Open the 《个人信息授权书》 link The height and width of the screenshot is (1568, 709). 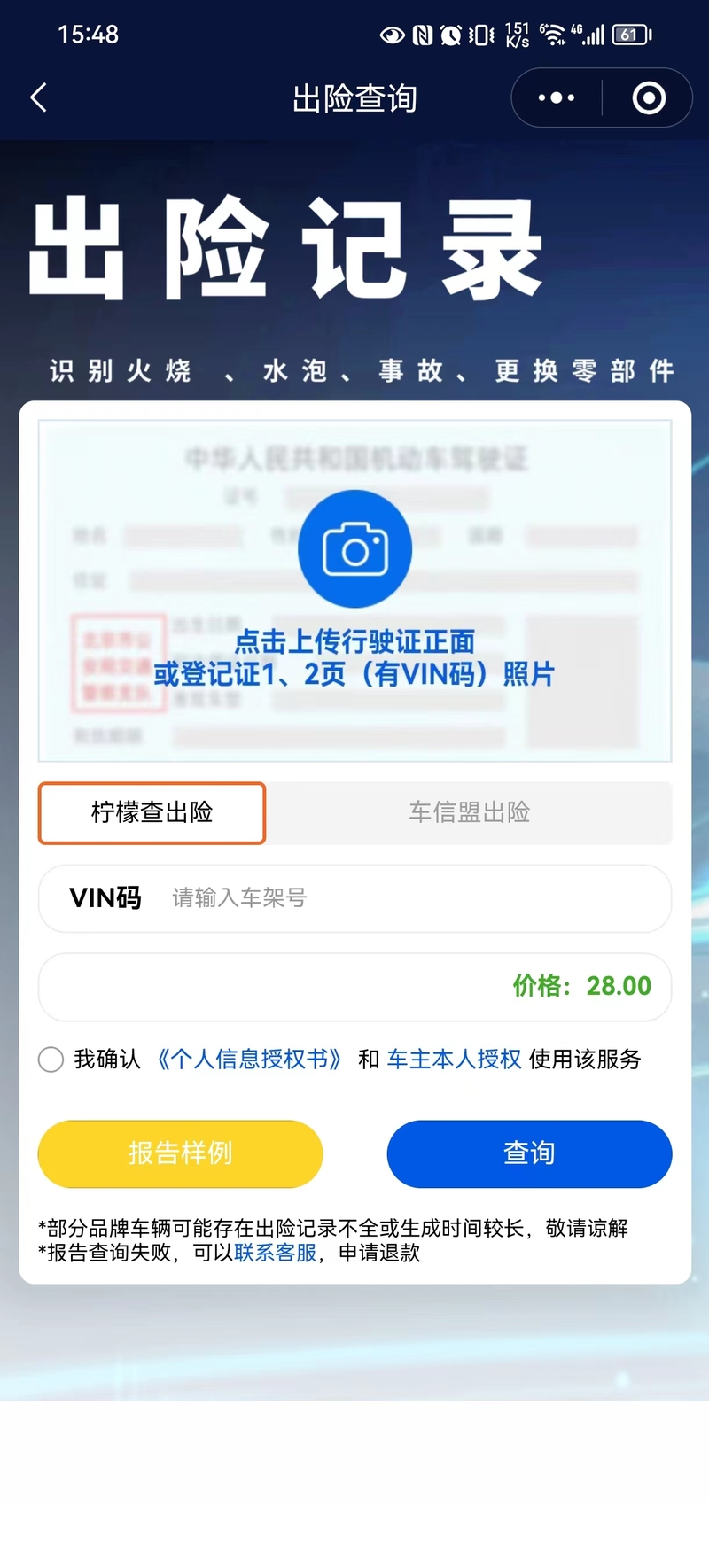248,1060
